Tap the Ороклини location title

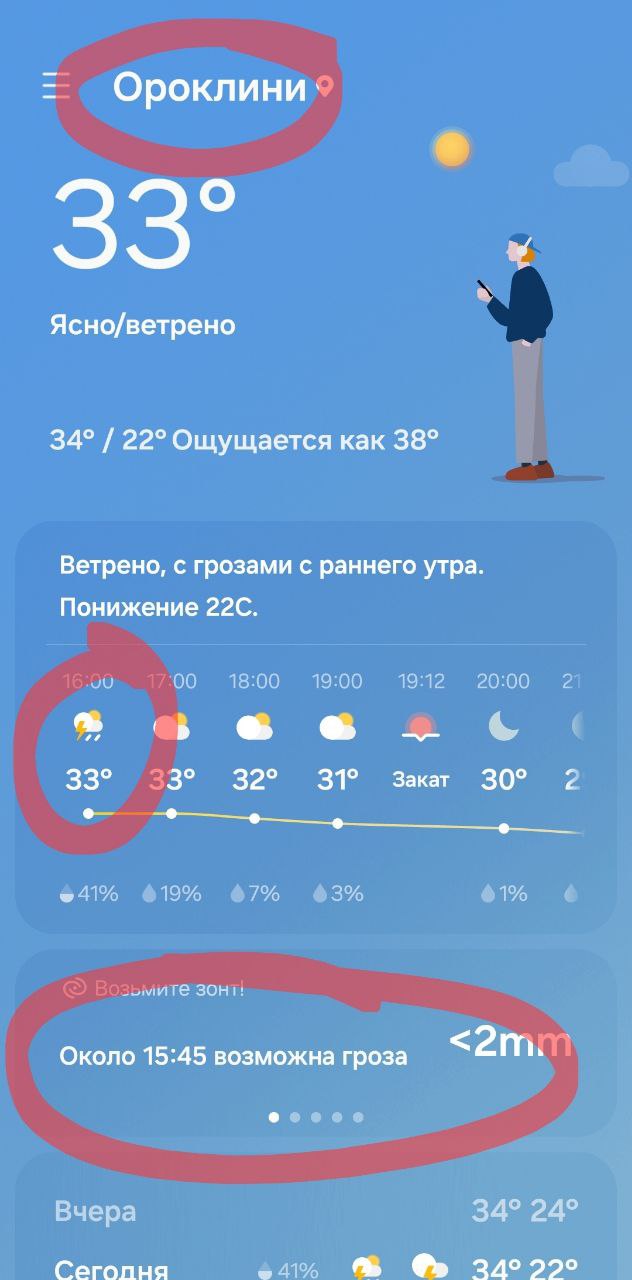click(209, 88)
